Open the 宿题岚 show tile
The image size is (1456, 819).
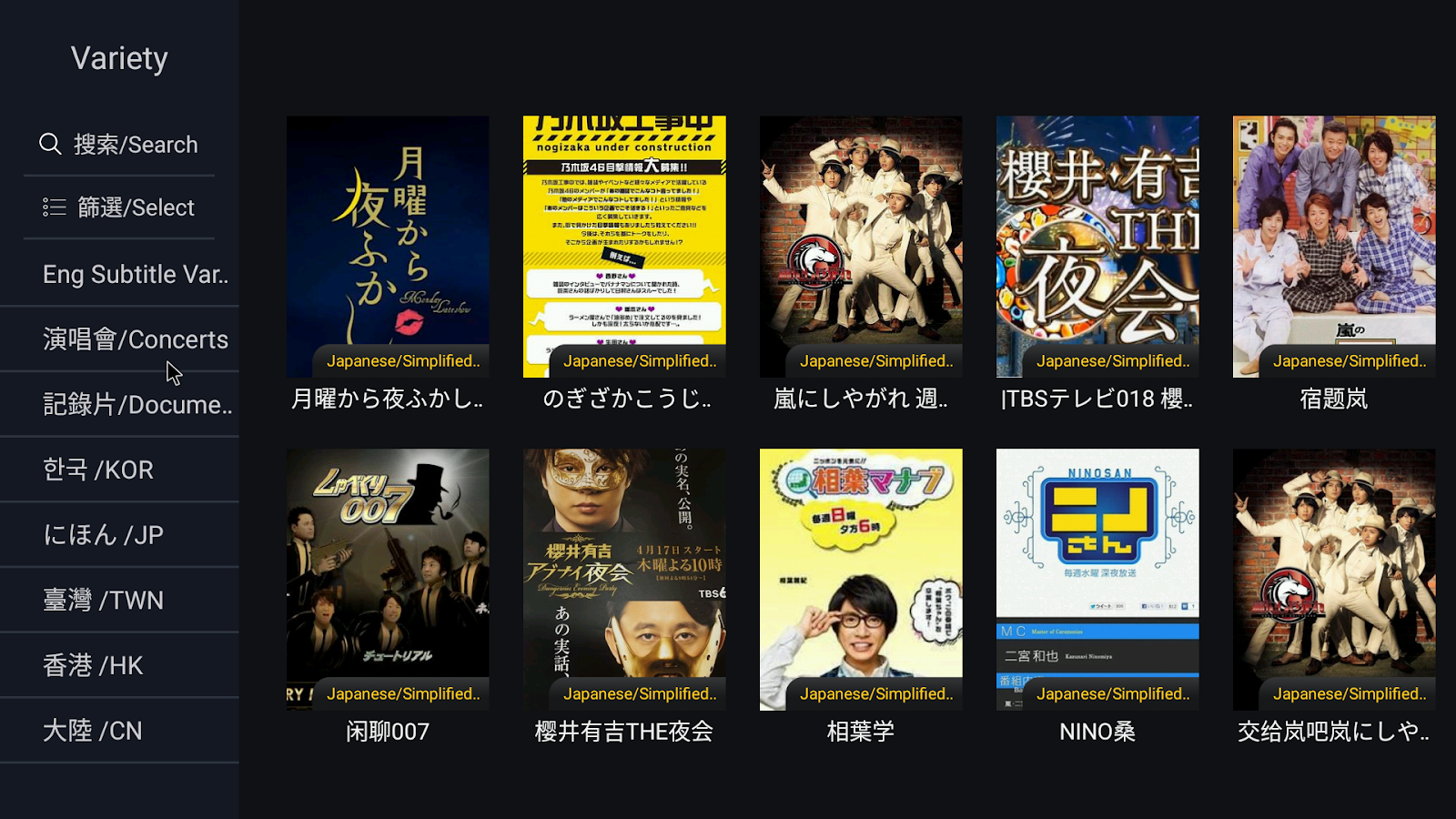pos(1334,264)
